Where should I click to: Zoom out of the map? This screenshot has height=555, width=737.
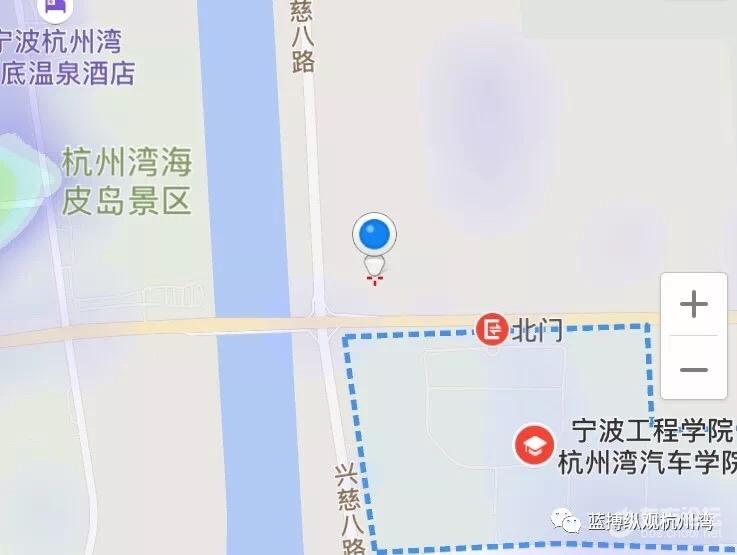[693, 369]
